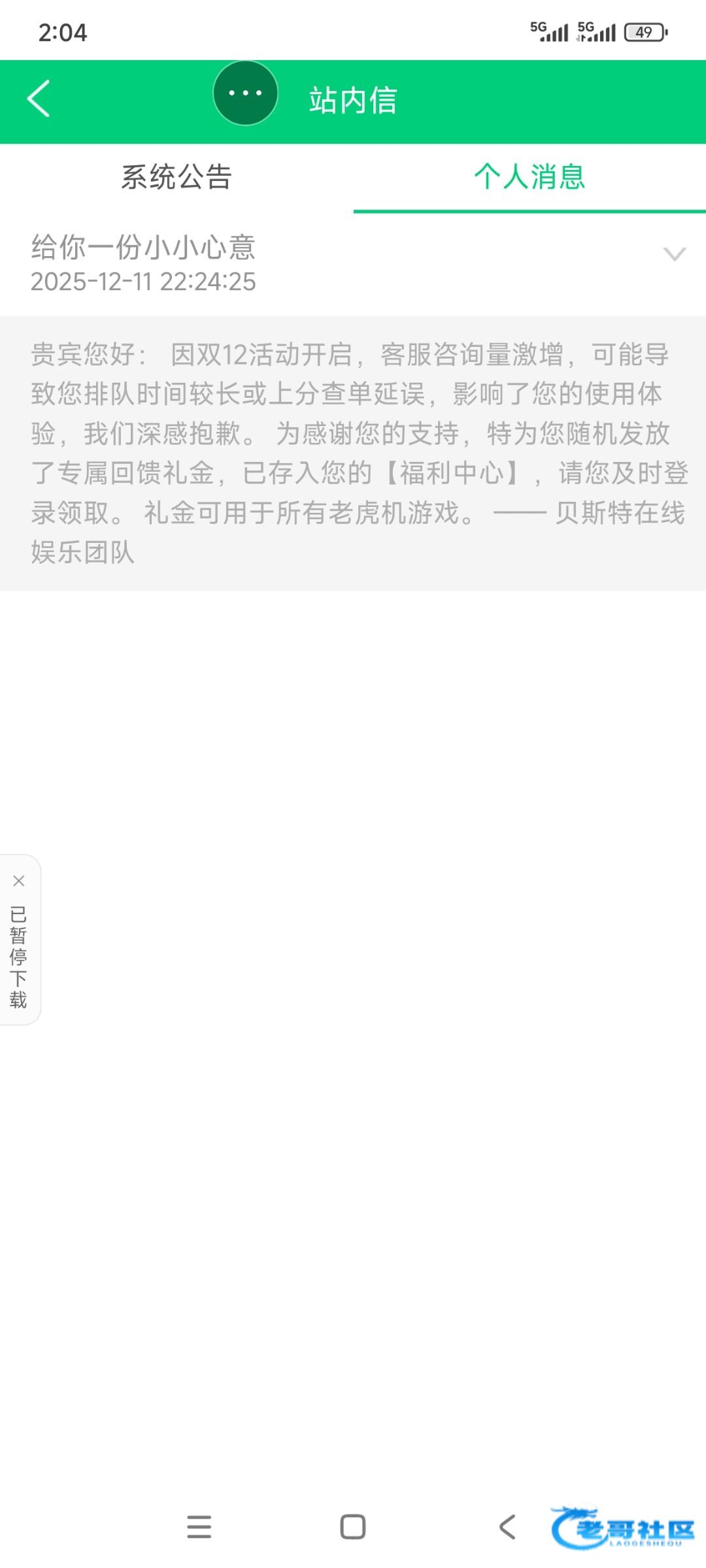Go to the phone home screen
The height and width of the screenshot is (1568, 706).
click(x=353, y=1527)
